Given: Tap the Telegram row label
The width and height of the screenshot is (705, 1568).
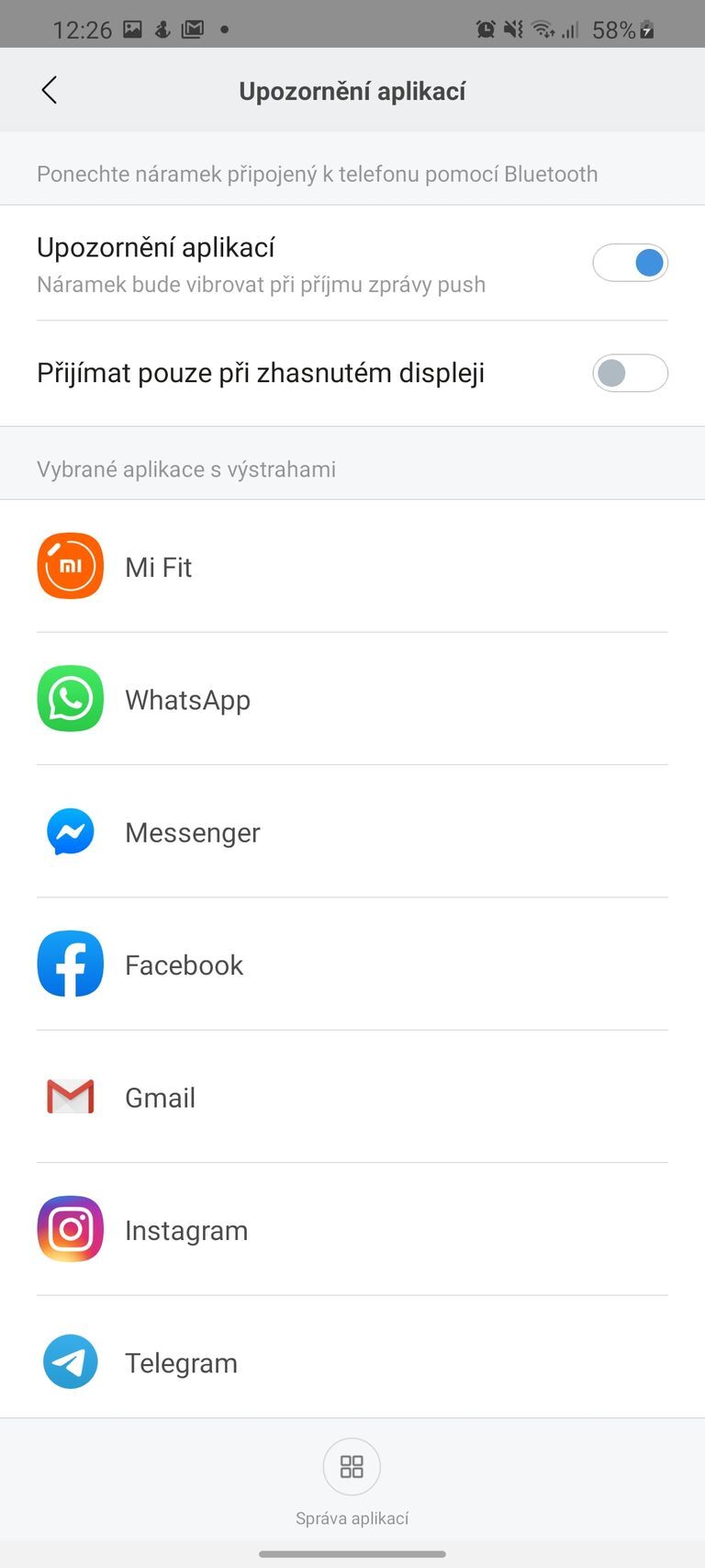Looking at the screenshot, I should tap(181, 1362).
